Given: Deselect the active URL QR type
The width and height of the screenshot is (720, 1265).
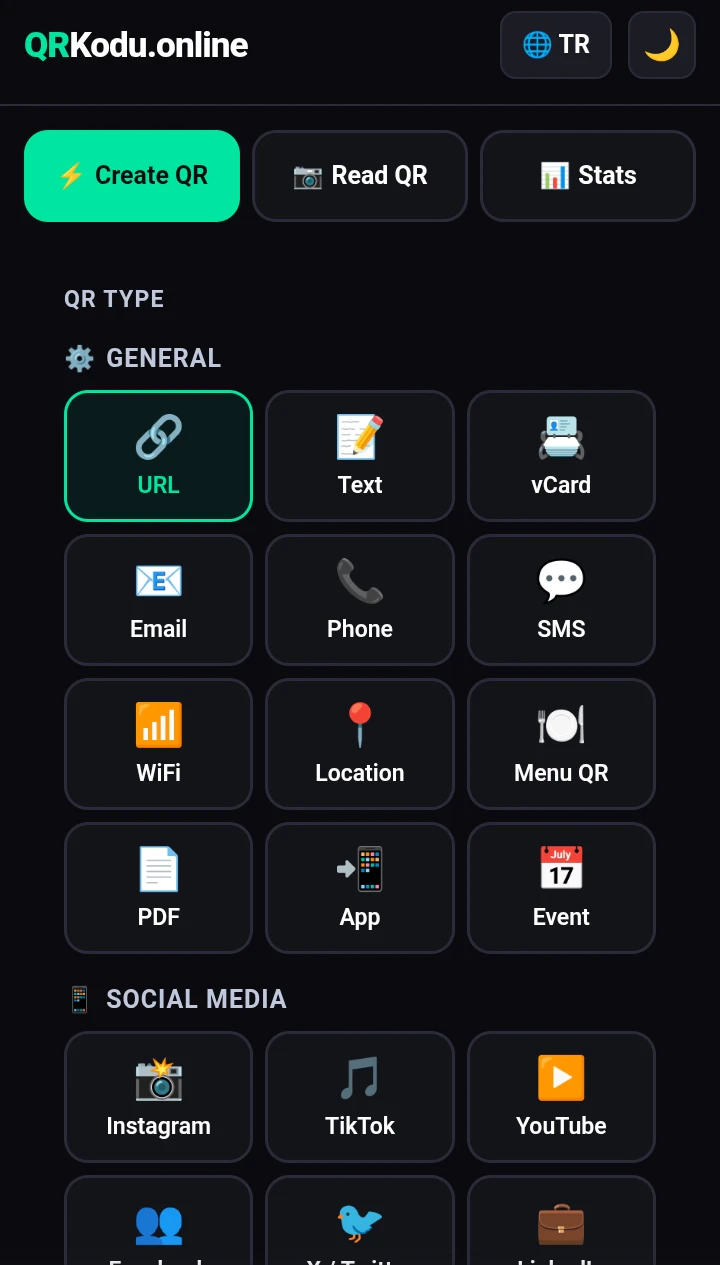Looking at the screenshot, I should coord(158,456).
